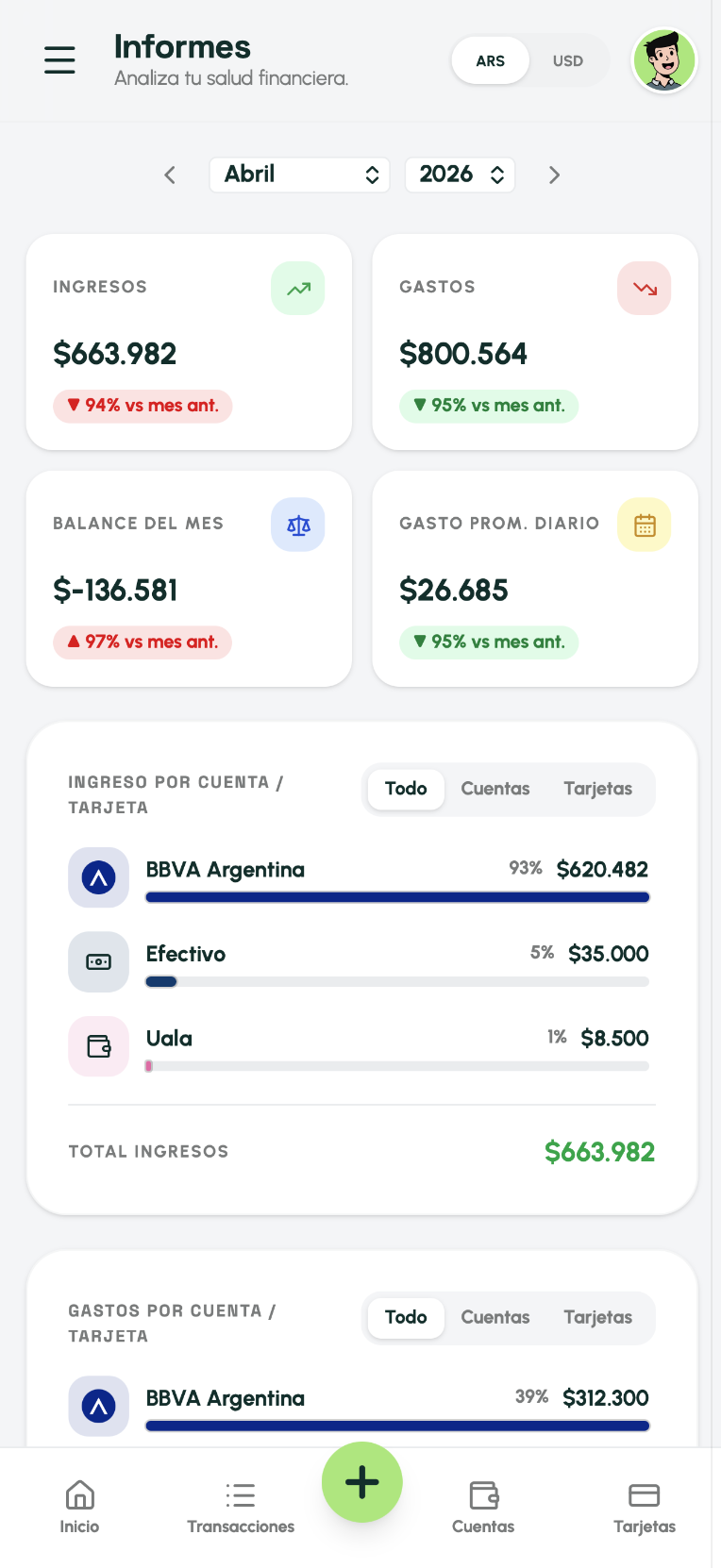Show Cuentas in Ingreso por cuenta
Screen dimensions: 721x1568
coord(495,789)
